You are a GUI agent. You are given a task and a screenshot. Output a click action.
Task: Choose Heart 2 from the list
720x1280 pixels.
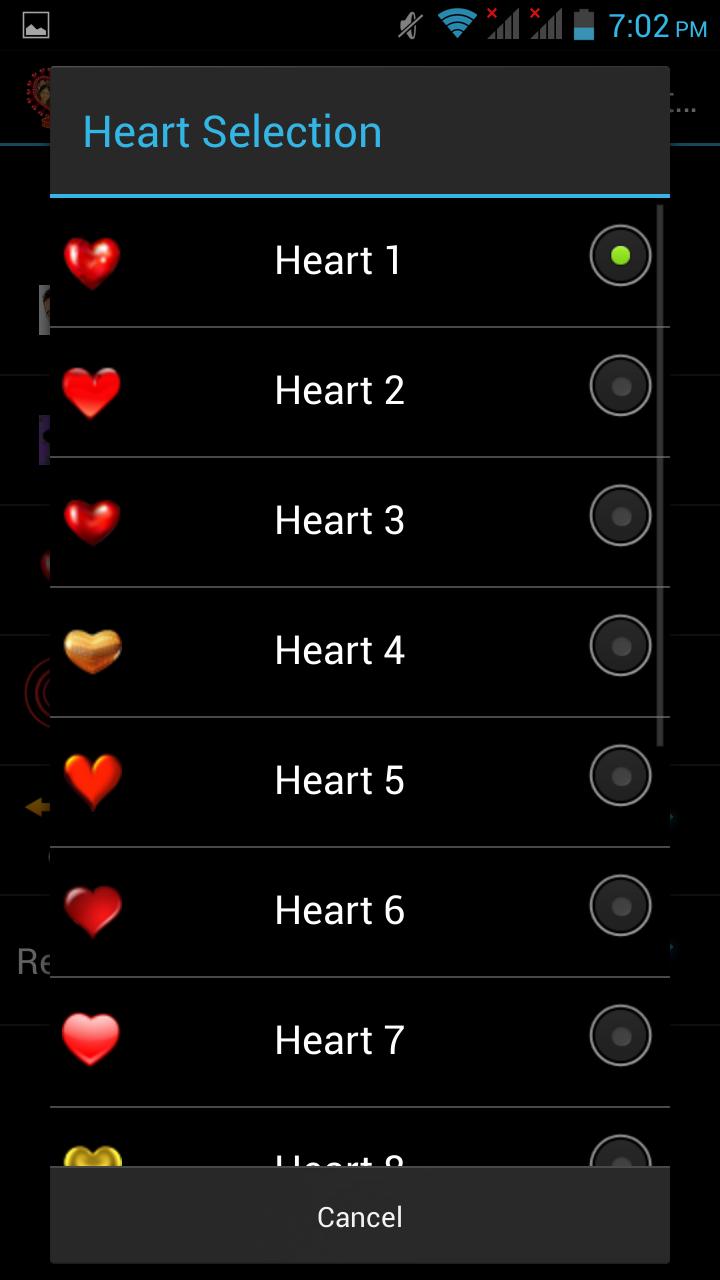point(359,392)
